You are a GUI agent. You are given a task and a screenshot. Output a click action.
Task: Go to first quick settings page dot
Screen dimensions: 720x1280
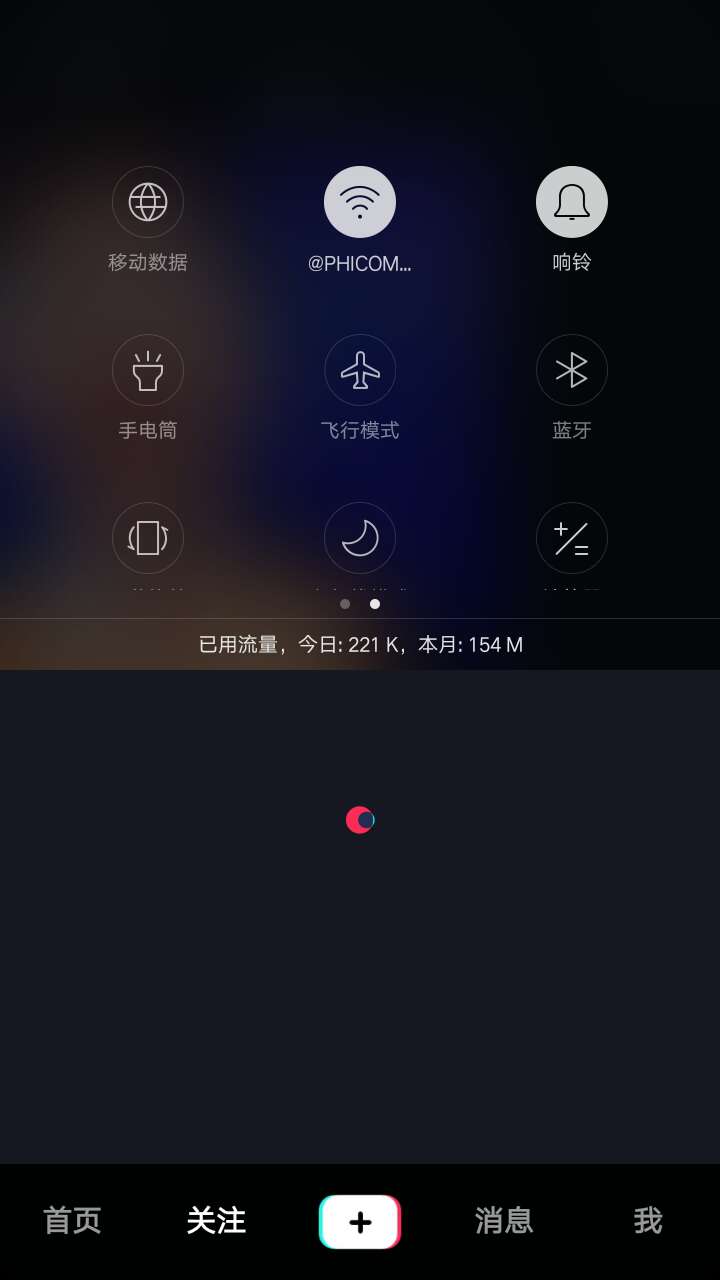[x=345, y=604]
